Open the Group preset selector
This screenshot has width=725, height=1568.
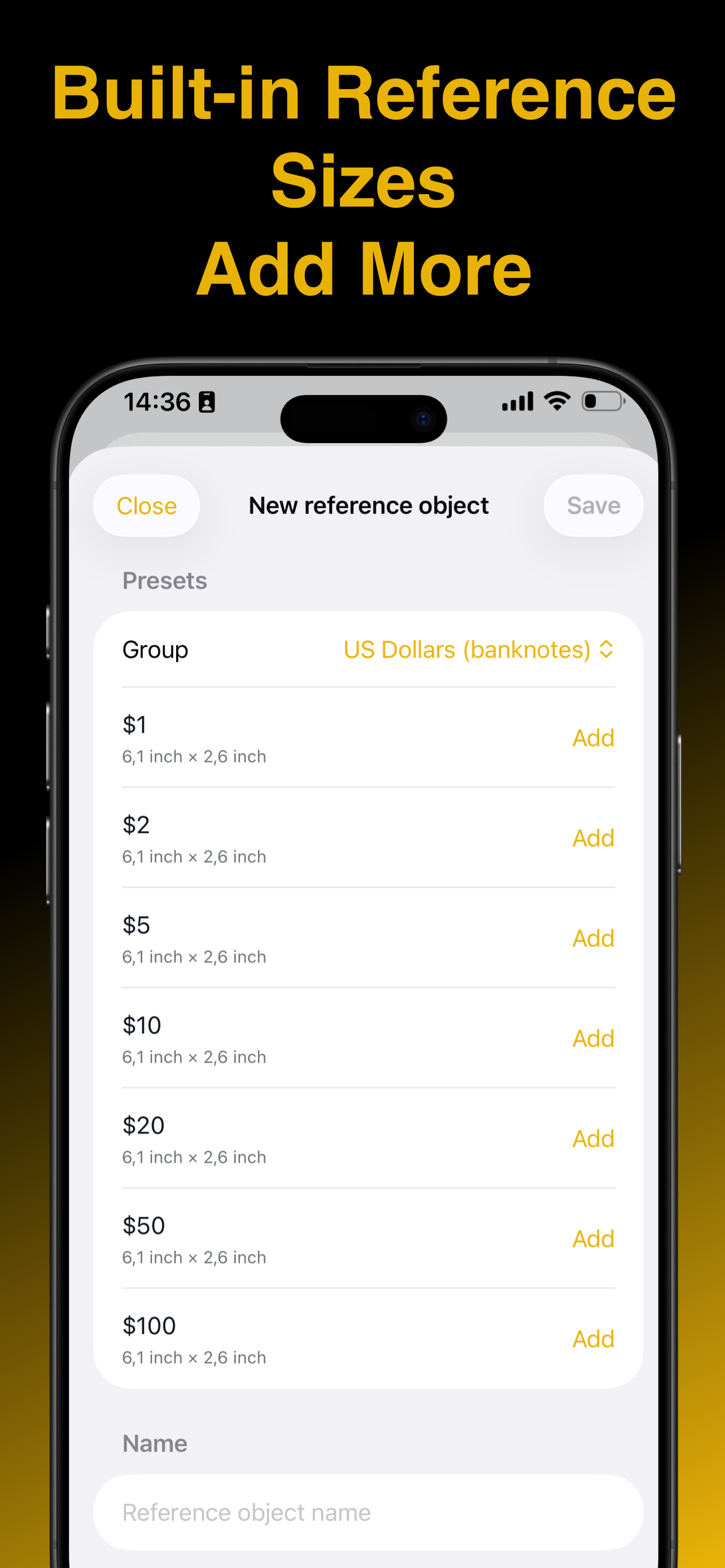(x=478, y=649)
